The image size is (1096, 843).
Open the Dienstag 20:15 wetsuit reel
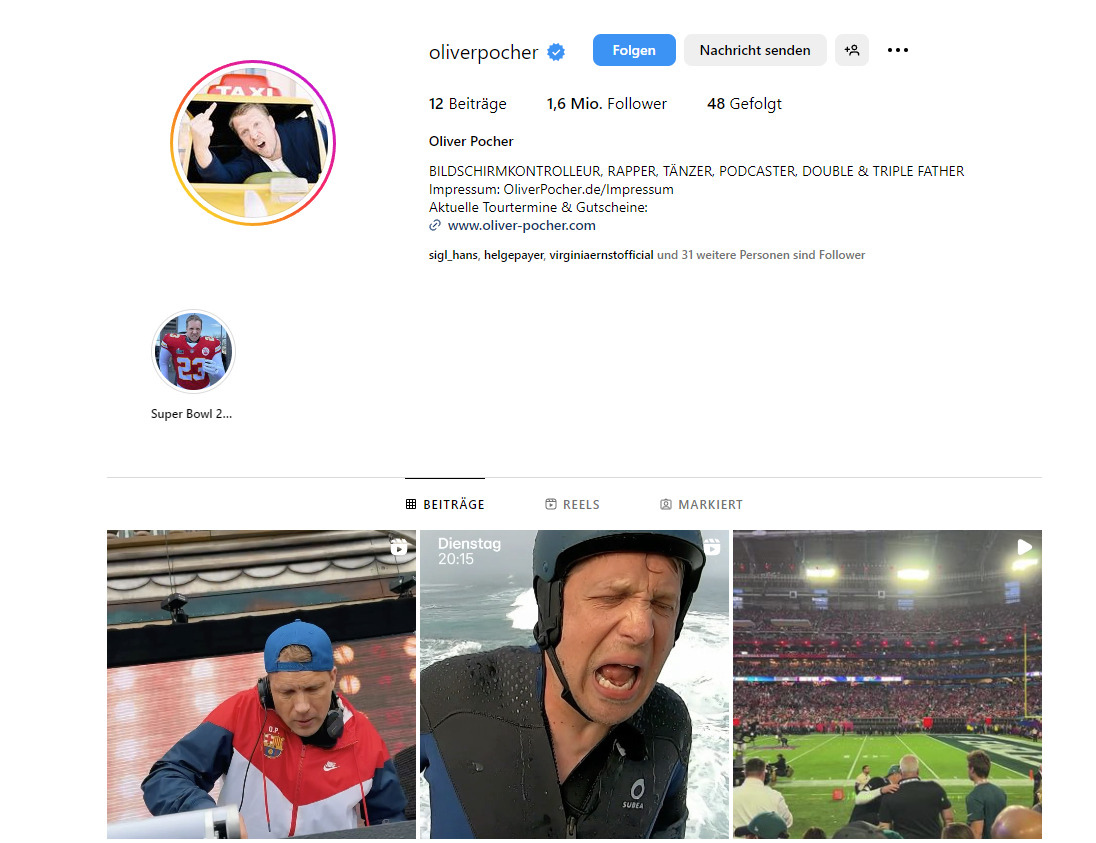tap(574, 684)
